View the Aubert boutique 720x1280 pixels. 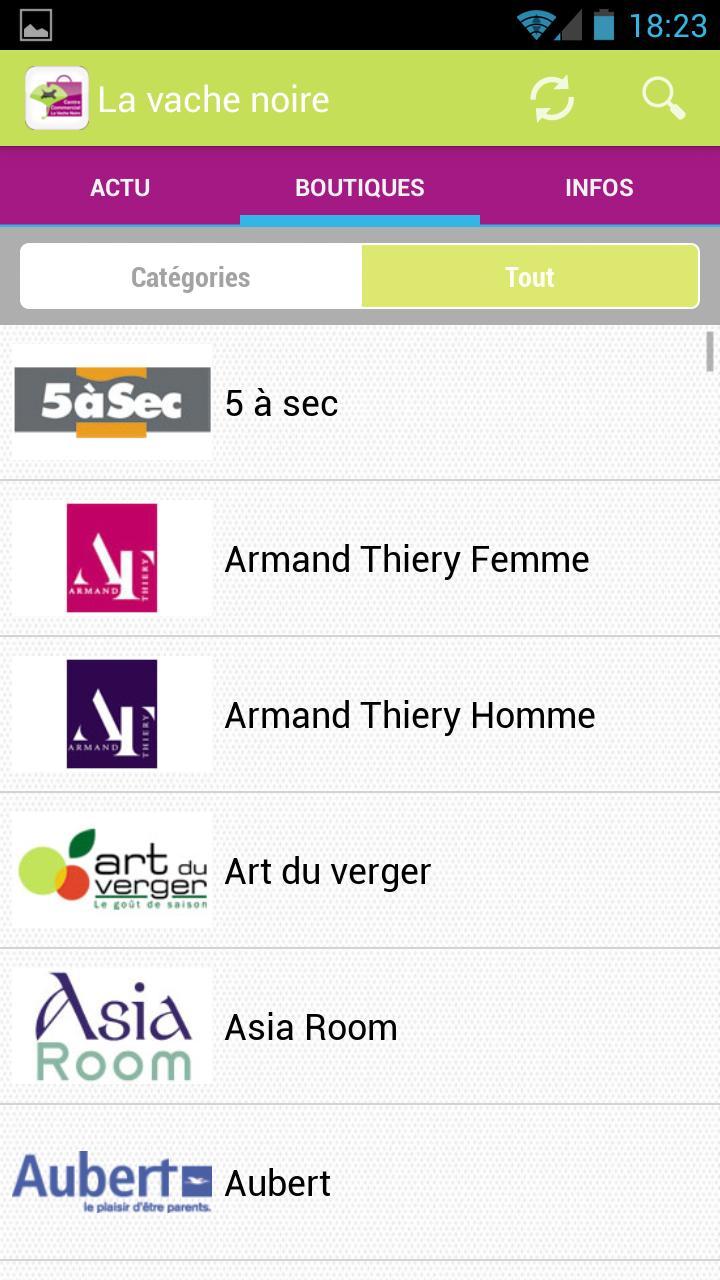(360, 1183)
